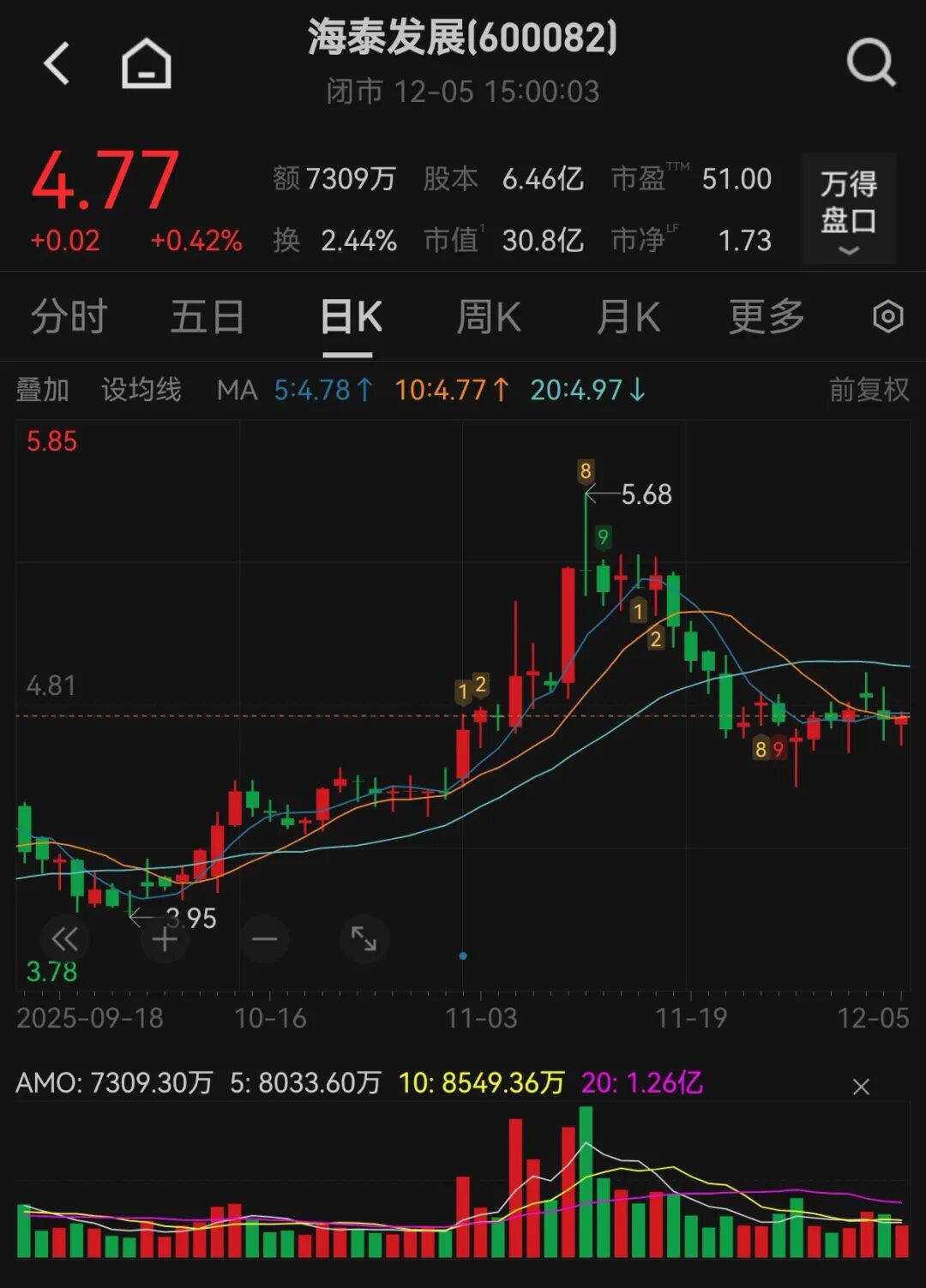The image size is (926, 1288).
Task: Select the 日K chart tab
Action: click(x=351, y=317)
